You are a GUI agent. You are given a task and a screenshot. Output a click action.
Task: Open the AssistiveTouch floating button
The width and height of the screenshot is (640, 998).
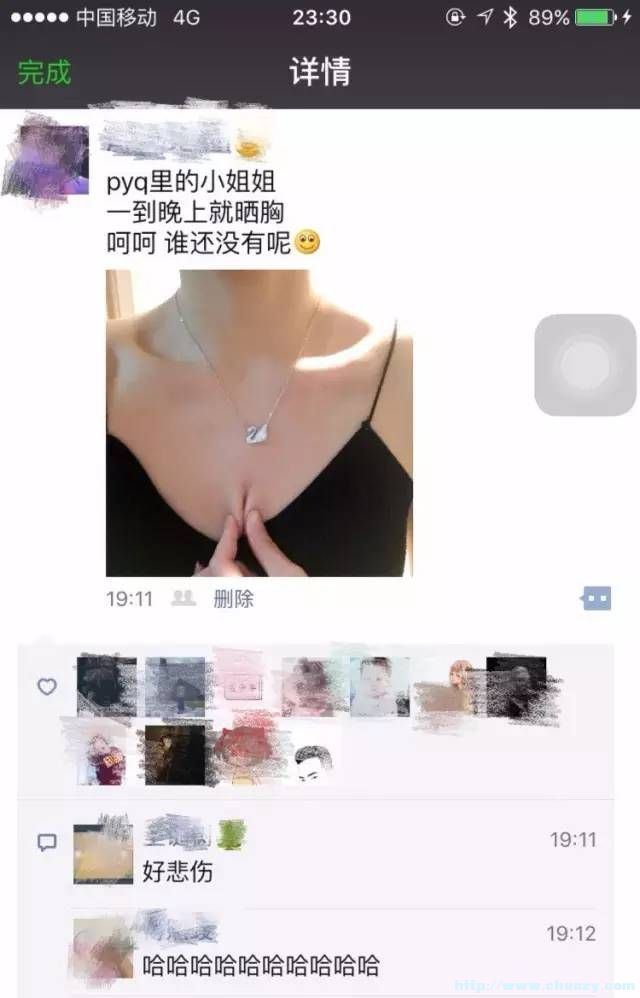(585, 365)
